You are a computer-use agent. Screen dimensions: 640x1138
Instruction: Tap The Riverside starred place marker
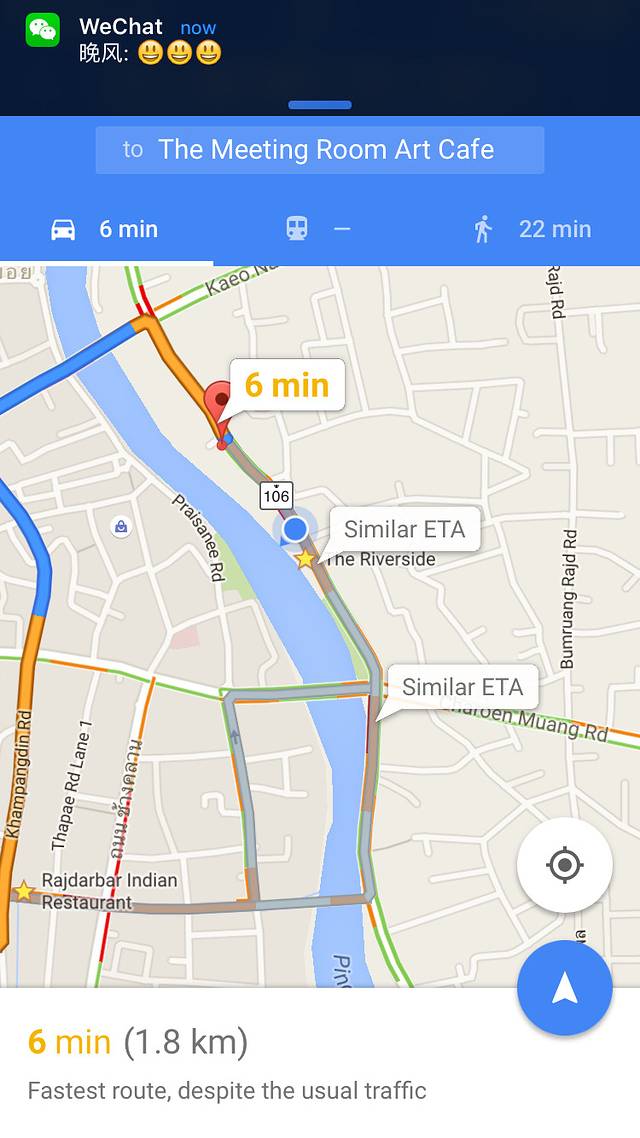point(305,559)
